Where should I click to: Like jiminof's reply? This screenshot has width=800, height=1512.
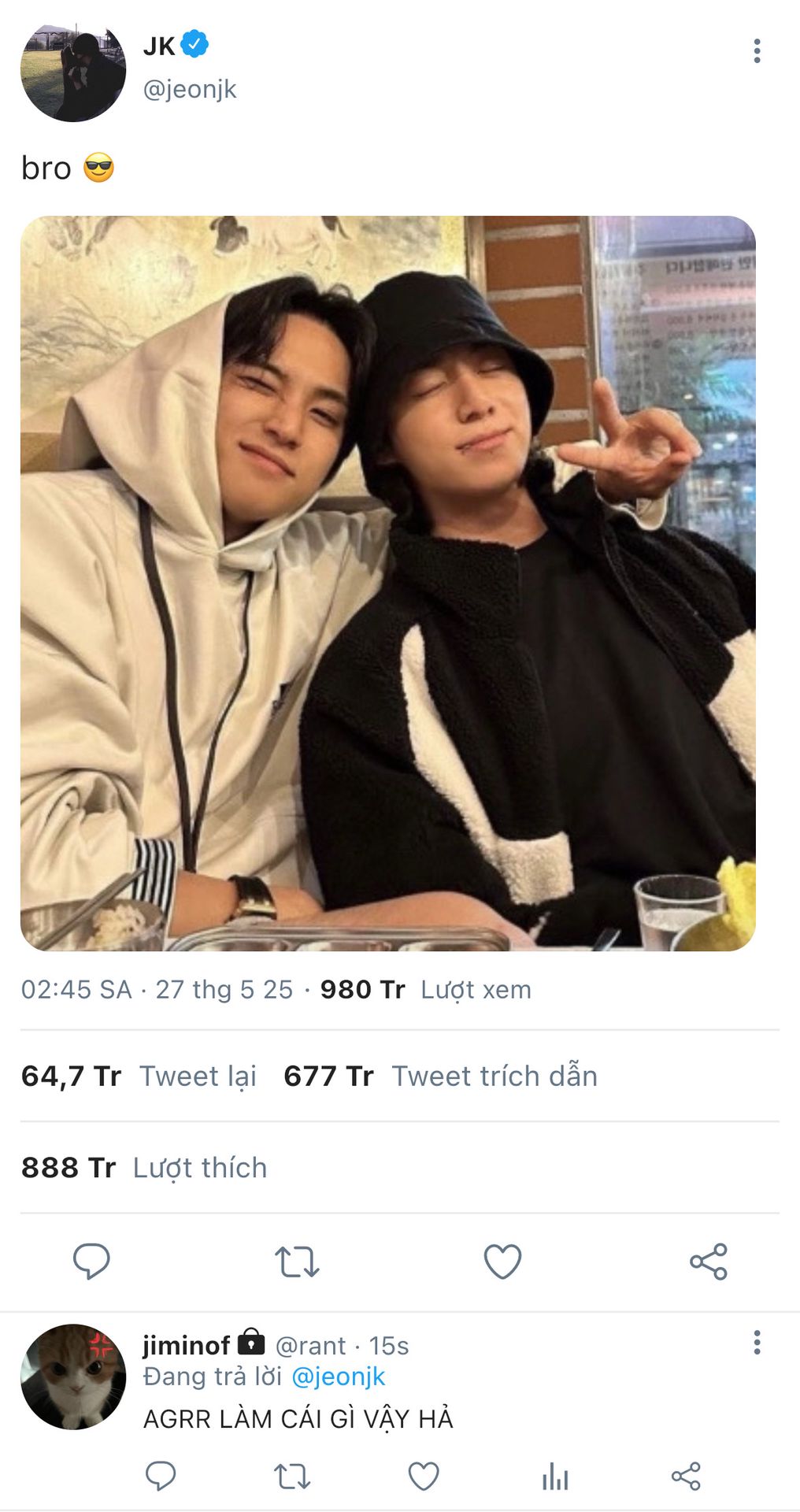(x=424, y=1476)
